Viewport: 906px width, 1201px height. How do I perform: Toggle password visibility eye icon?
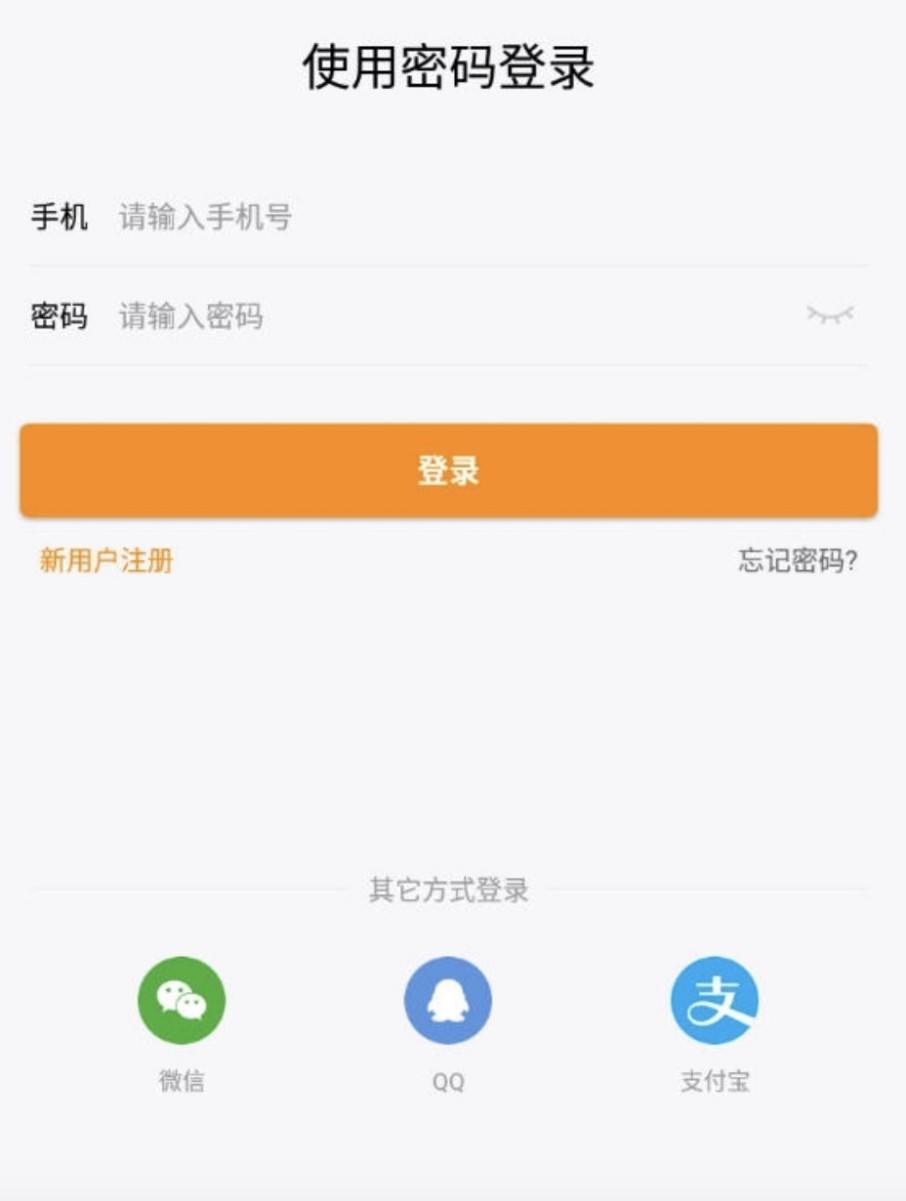point(830,316)
